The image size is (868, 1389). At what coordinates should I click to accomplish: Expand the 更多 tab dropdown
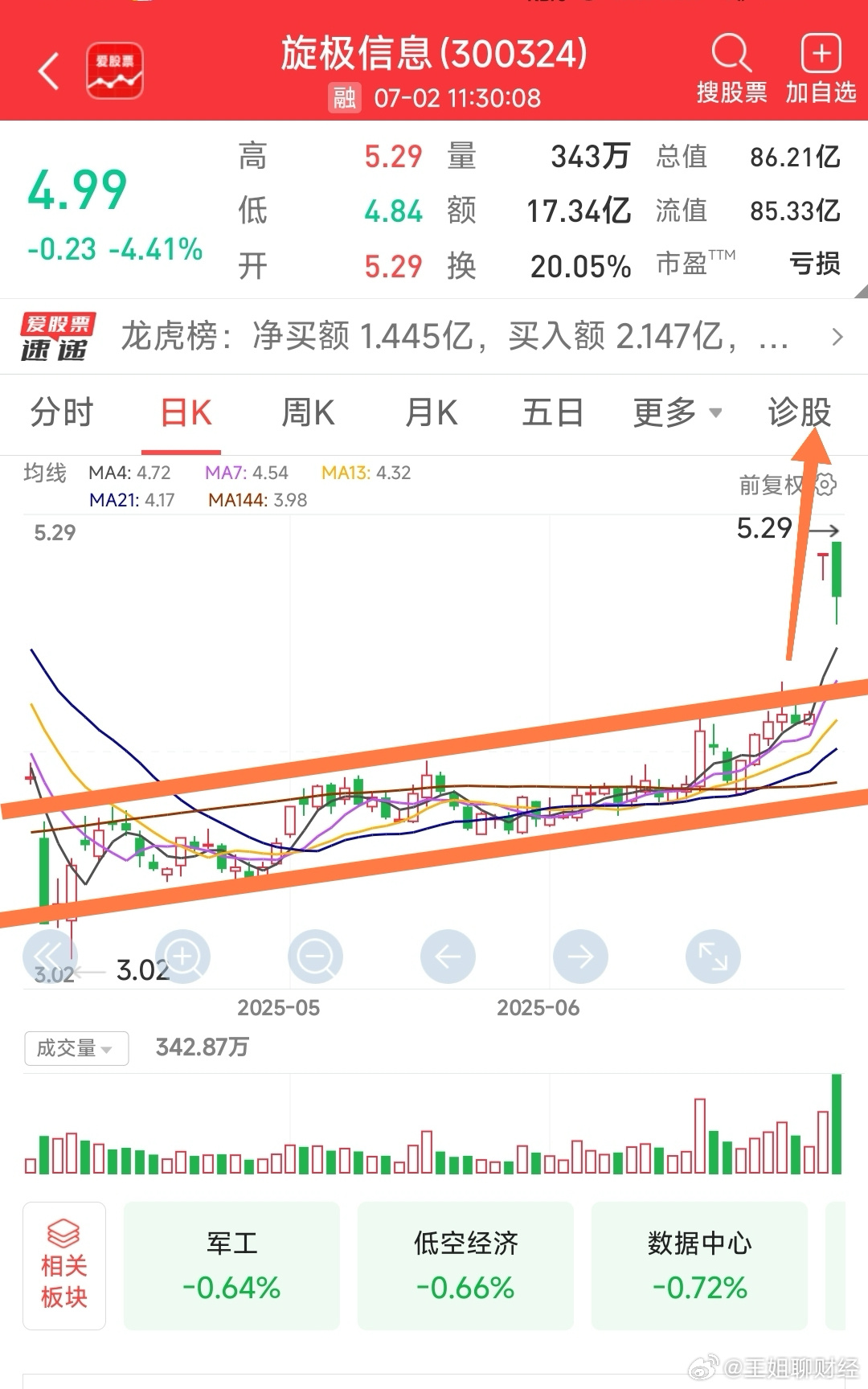pos(675,412)
